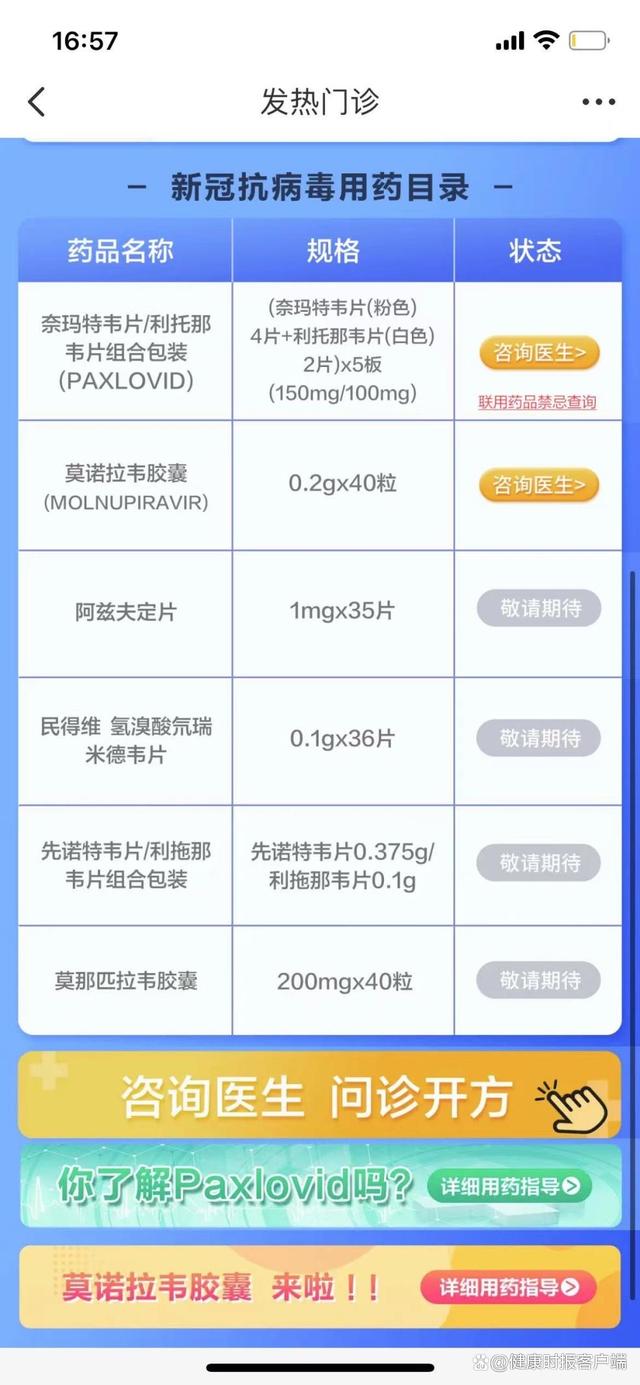Tap 敬请期待 for 阿兹夫定片
The width and height of the screenshot is (640, 1385).
tap(539, 608)
